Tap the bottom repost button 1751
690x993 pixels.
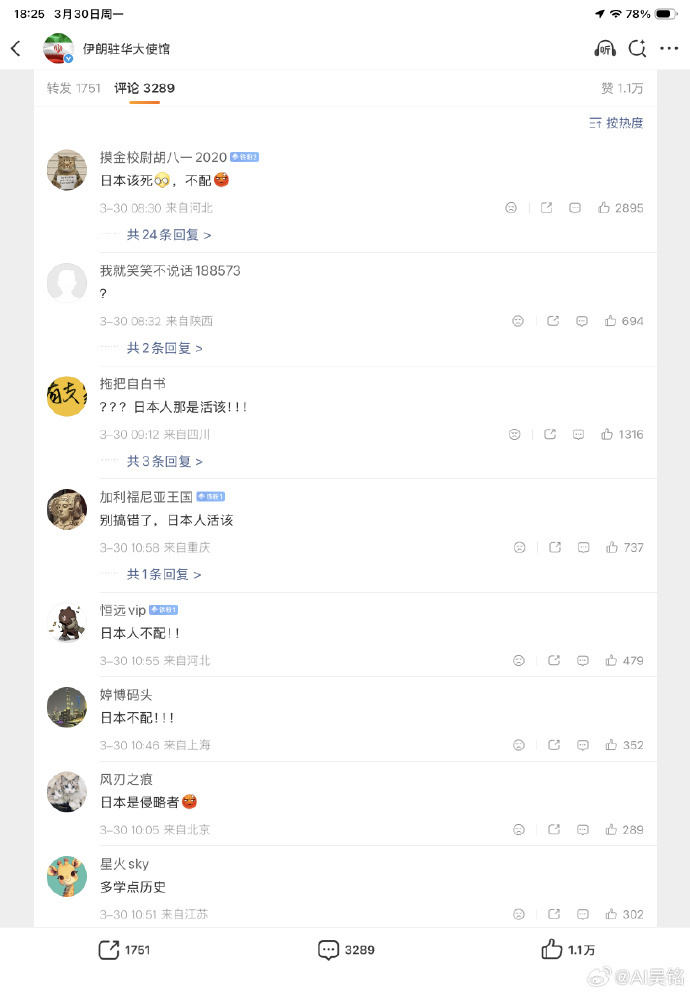tap(124, 950)
